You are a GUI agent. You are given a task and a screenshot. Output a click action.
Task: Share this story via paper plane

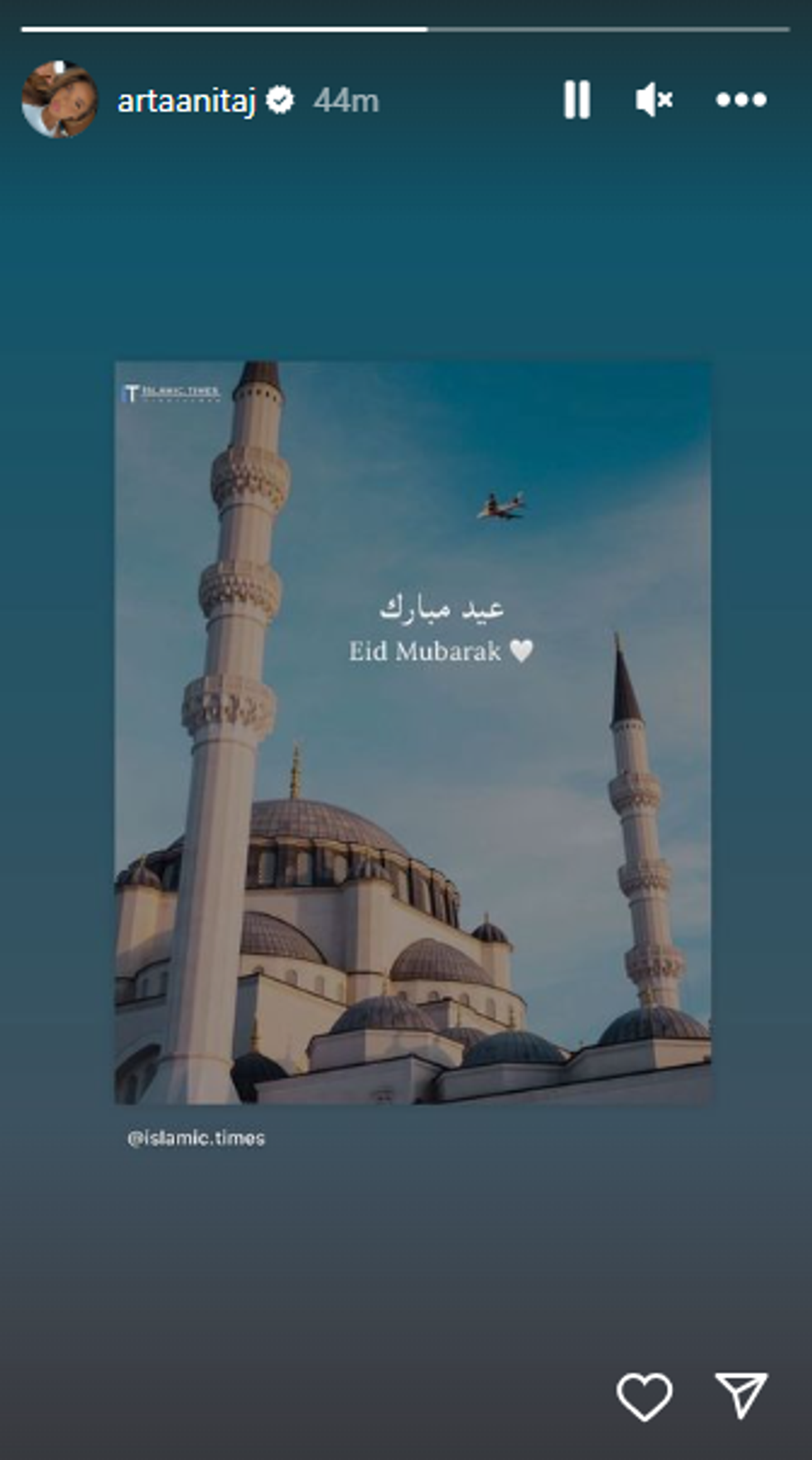tap(742, 1395)
